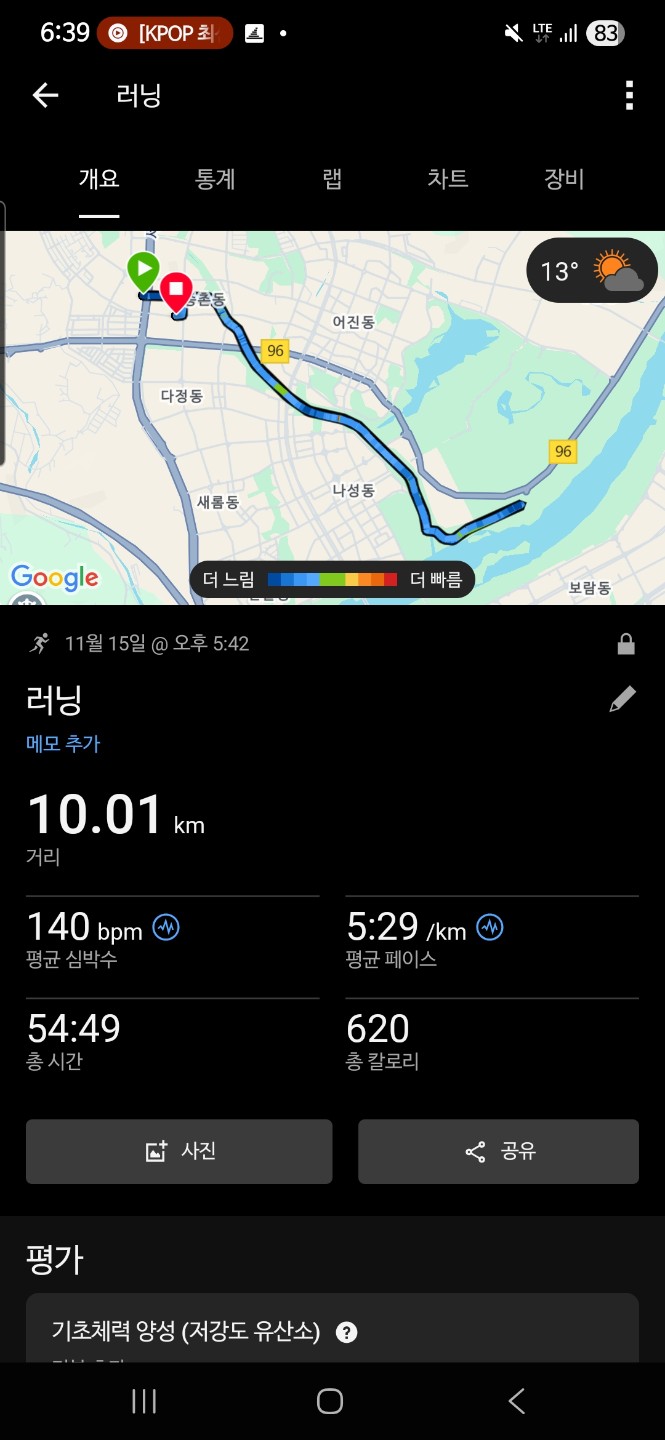The image size is (665, 1440).
Task: Tap the 13° weather badge
Action: tap(592, 271)
